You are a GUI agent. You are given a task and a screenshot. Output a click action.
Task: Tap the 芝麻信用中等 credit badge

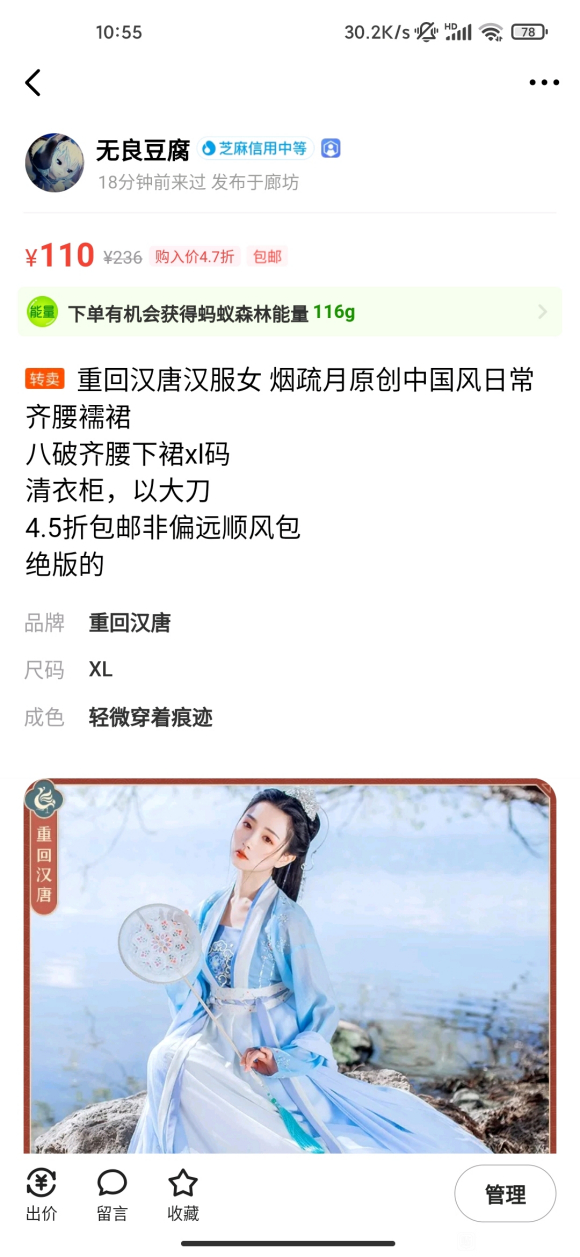tap(255, 148)
